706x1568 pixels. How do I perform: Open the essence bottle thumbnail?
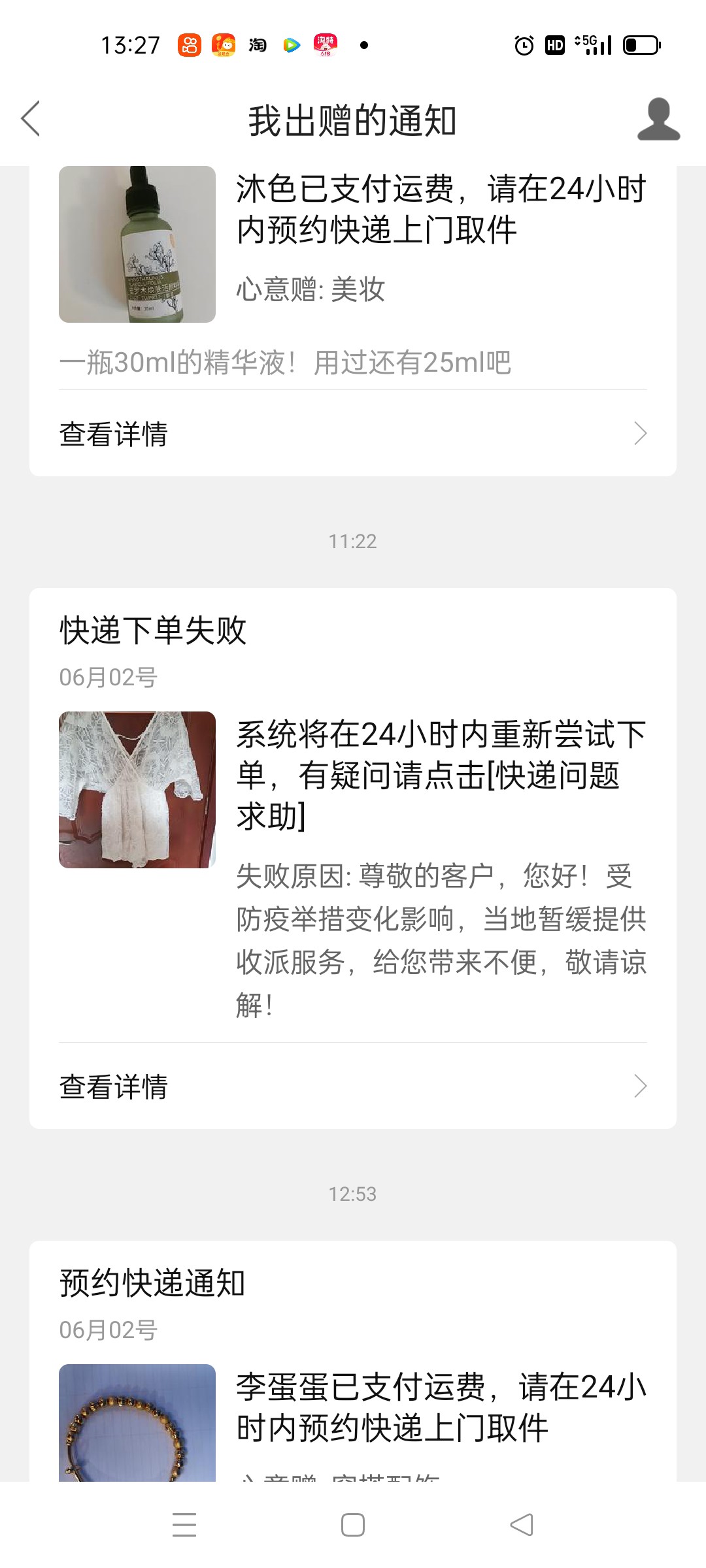[137, 244]
